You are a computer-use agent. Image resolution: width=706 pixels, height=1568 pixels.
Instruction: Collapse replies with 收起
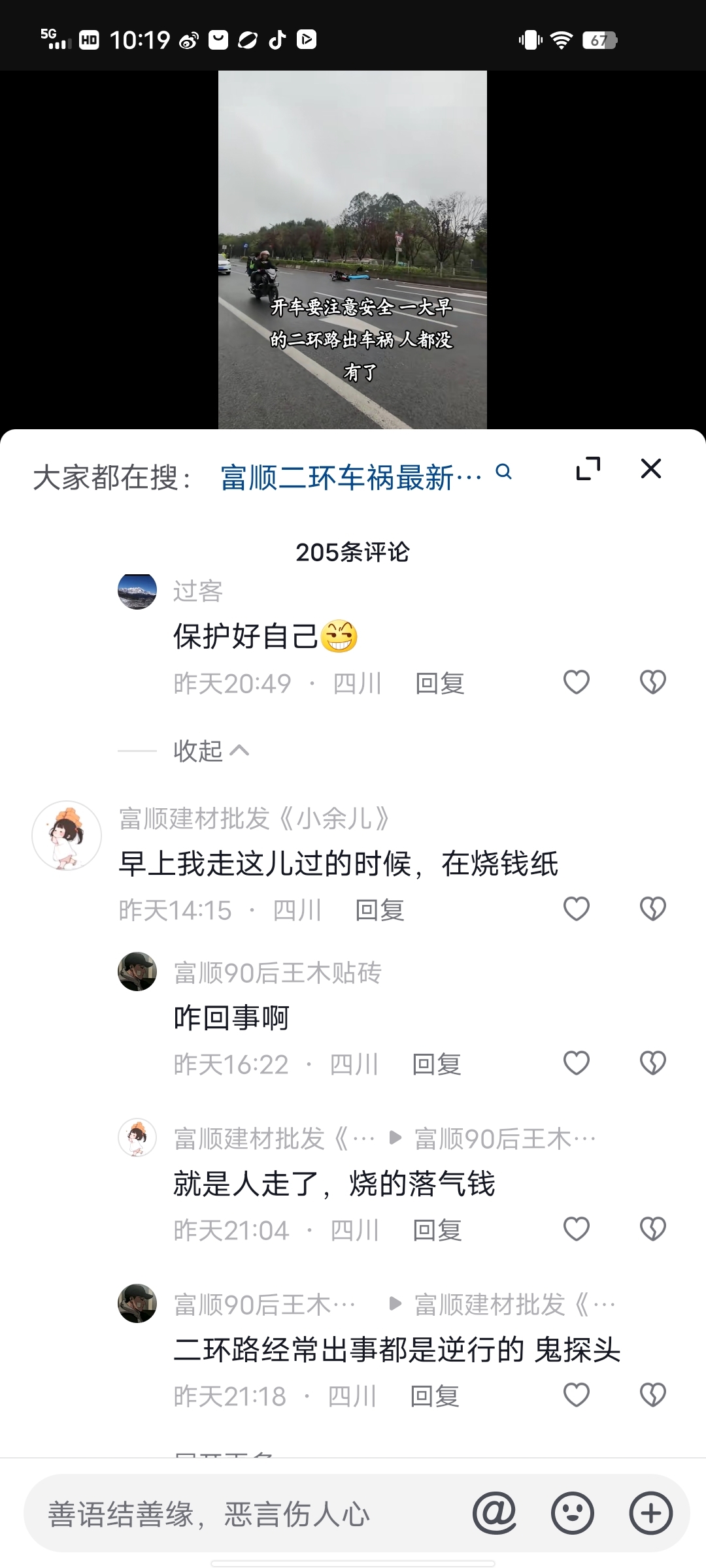point(210,751)
